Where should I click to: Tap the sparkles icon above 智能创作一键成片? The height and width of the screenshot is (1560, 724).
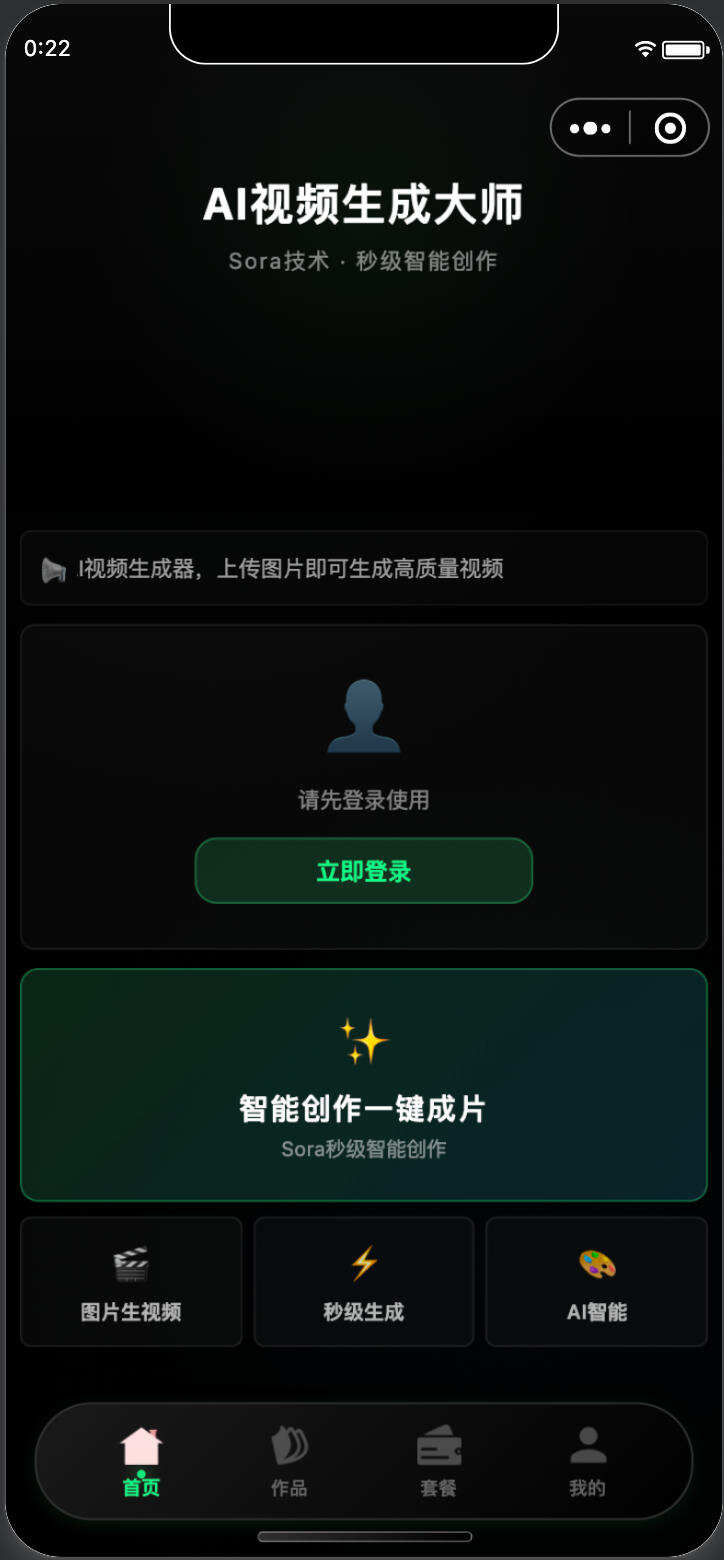[364, 1040]
